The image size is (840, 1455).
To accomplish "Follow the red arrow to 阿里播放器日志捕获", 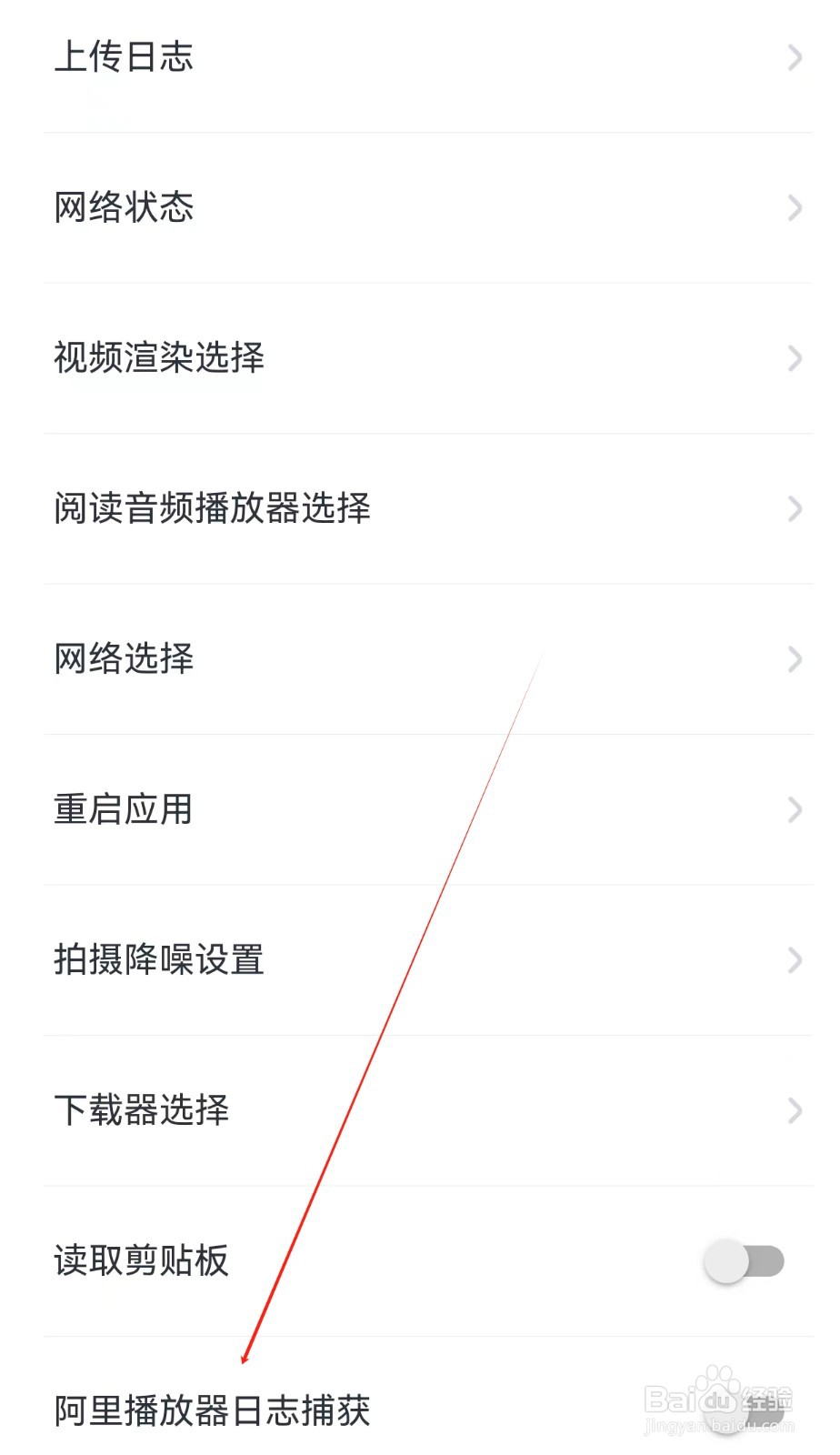I will 211,1411.
